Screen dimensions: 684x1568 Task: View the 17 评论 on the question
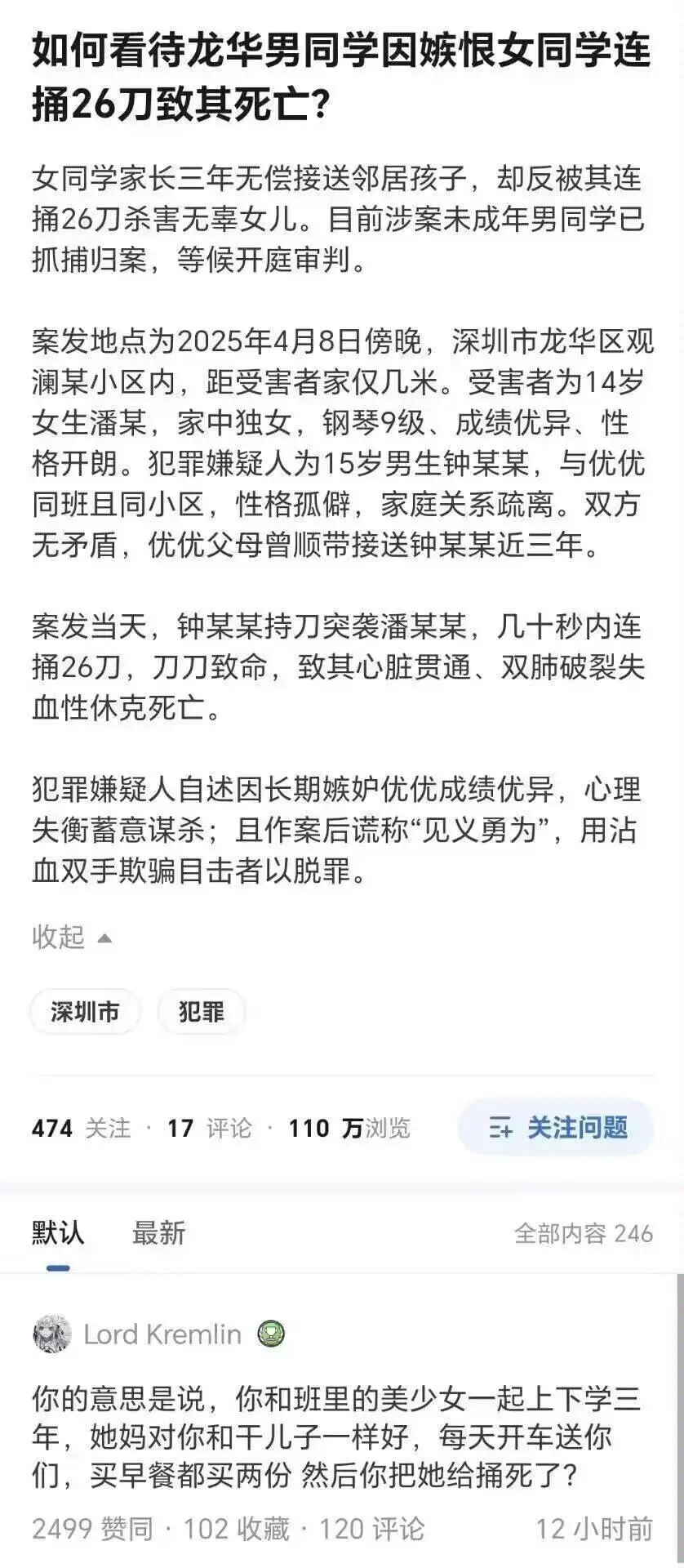pos(209,1128)
